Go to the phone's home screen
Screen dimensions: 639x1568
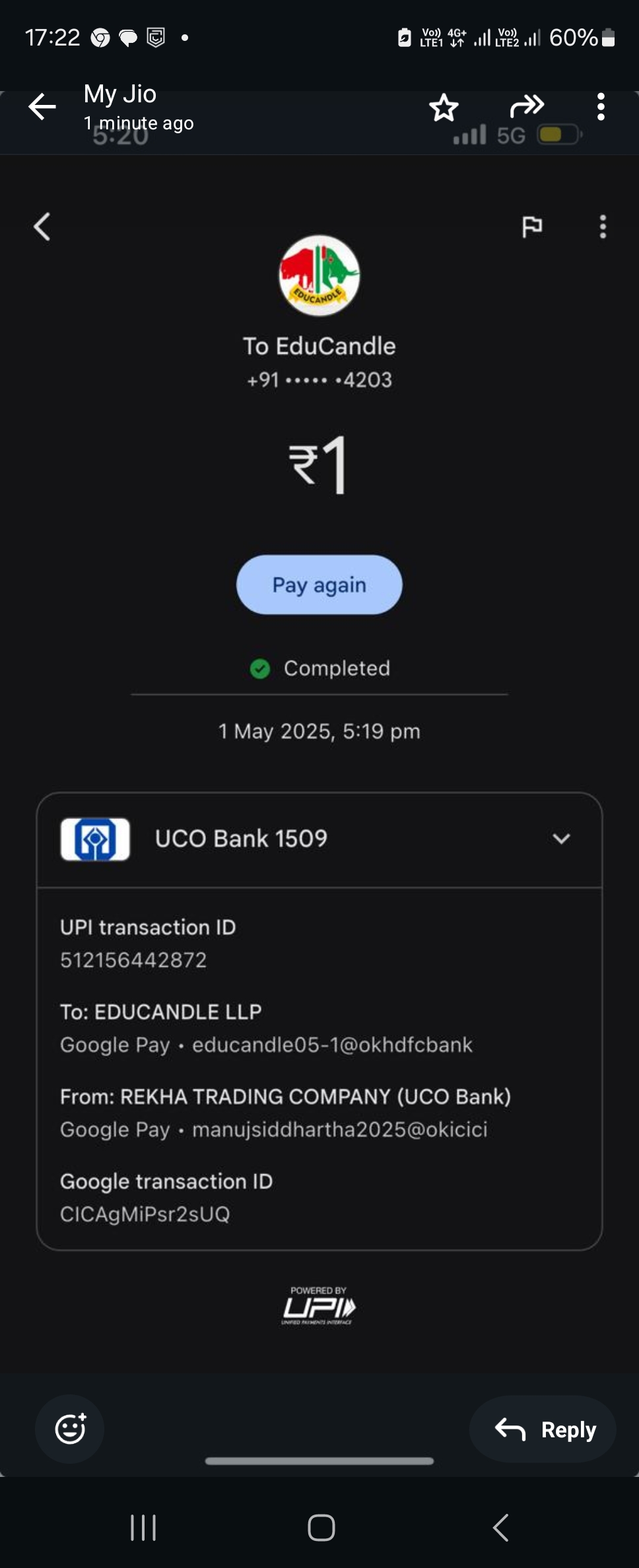(x=321, y=1527)
